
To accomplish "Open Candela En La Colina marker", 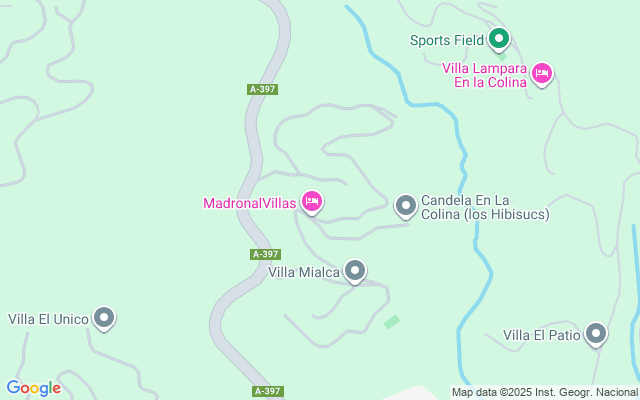I will [406, 206].
